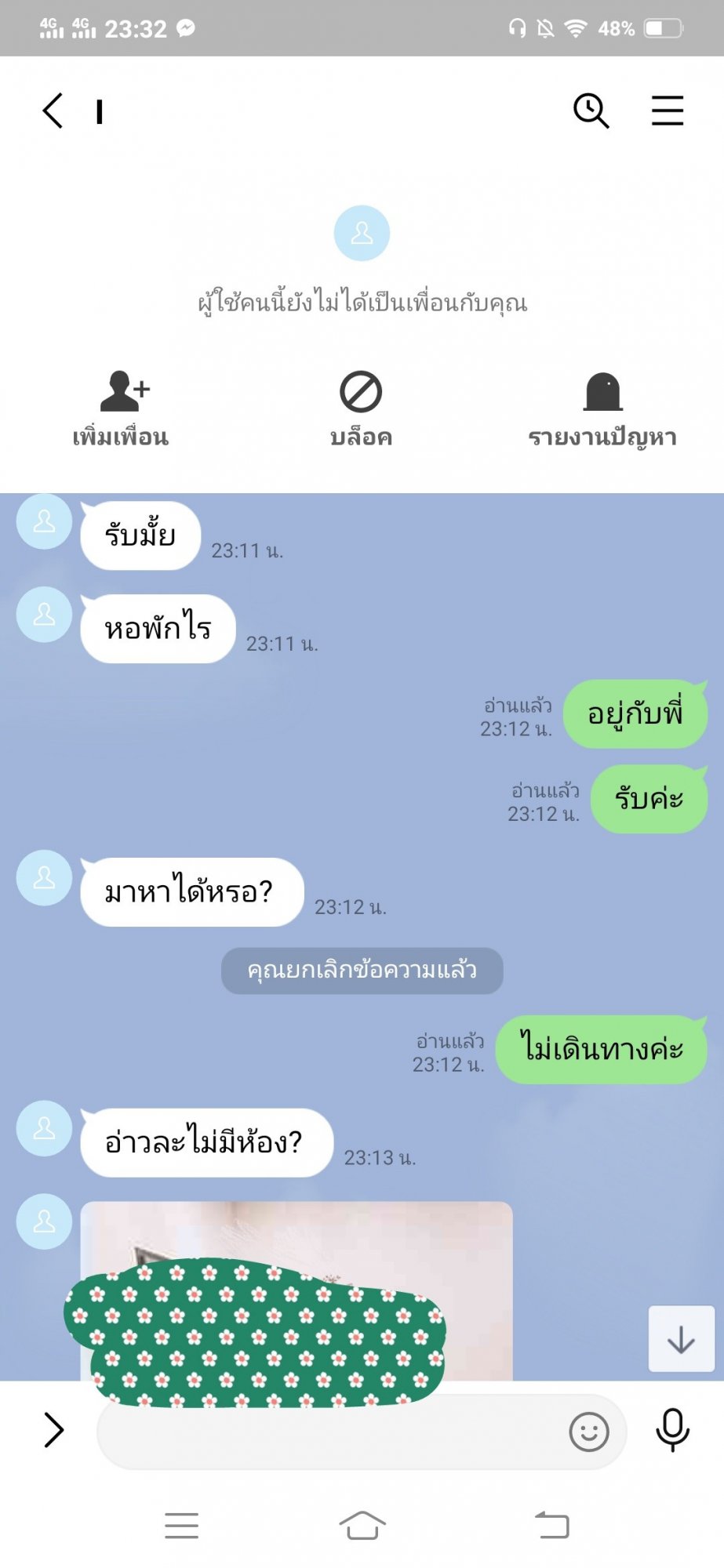Report the user via รายงานปัญหา

[x=602, y=408]
